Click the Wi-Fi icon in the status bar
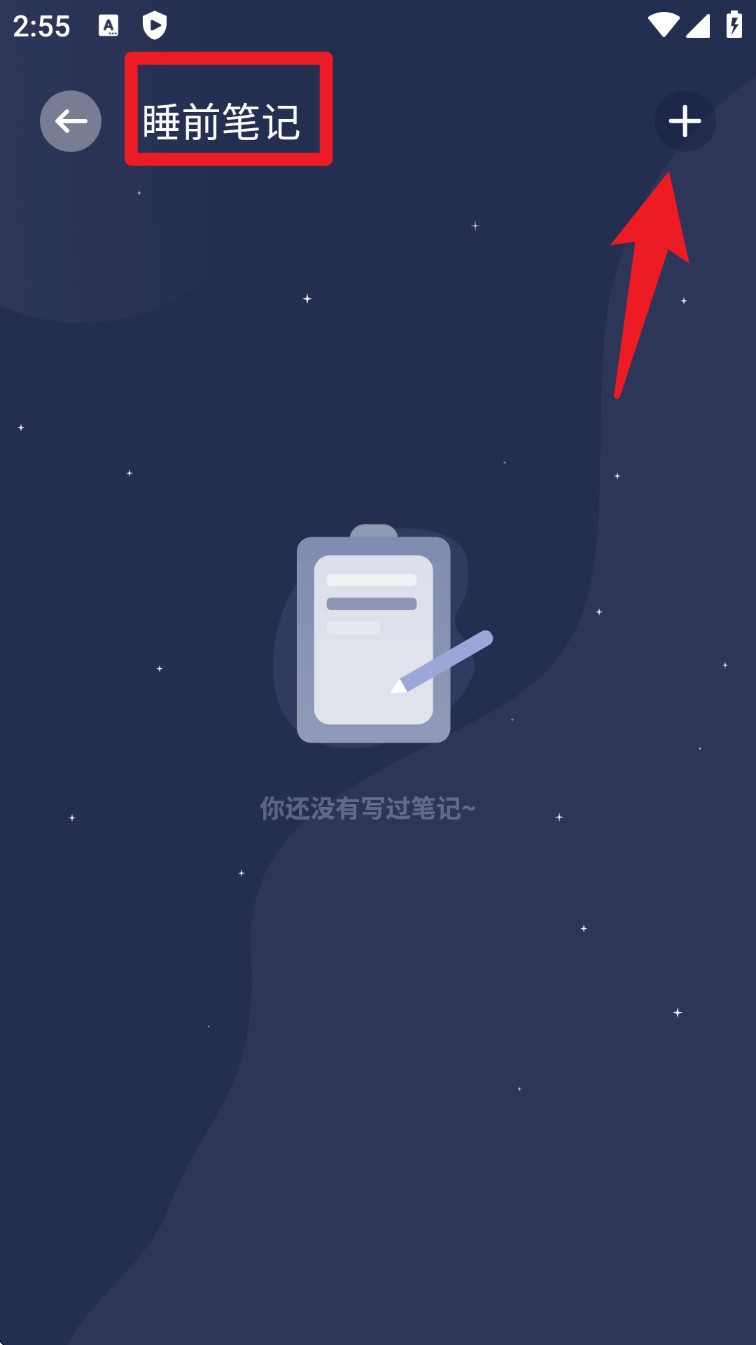Viewport: 756px width, 1345px height. click(662, 27)
